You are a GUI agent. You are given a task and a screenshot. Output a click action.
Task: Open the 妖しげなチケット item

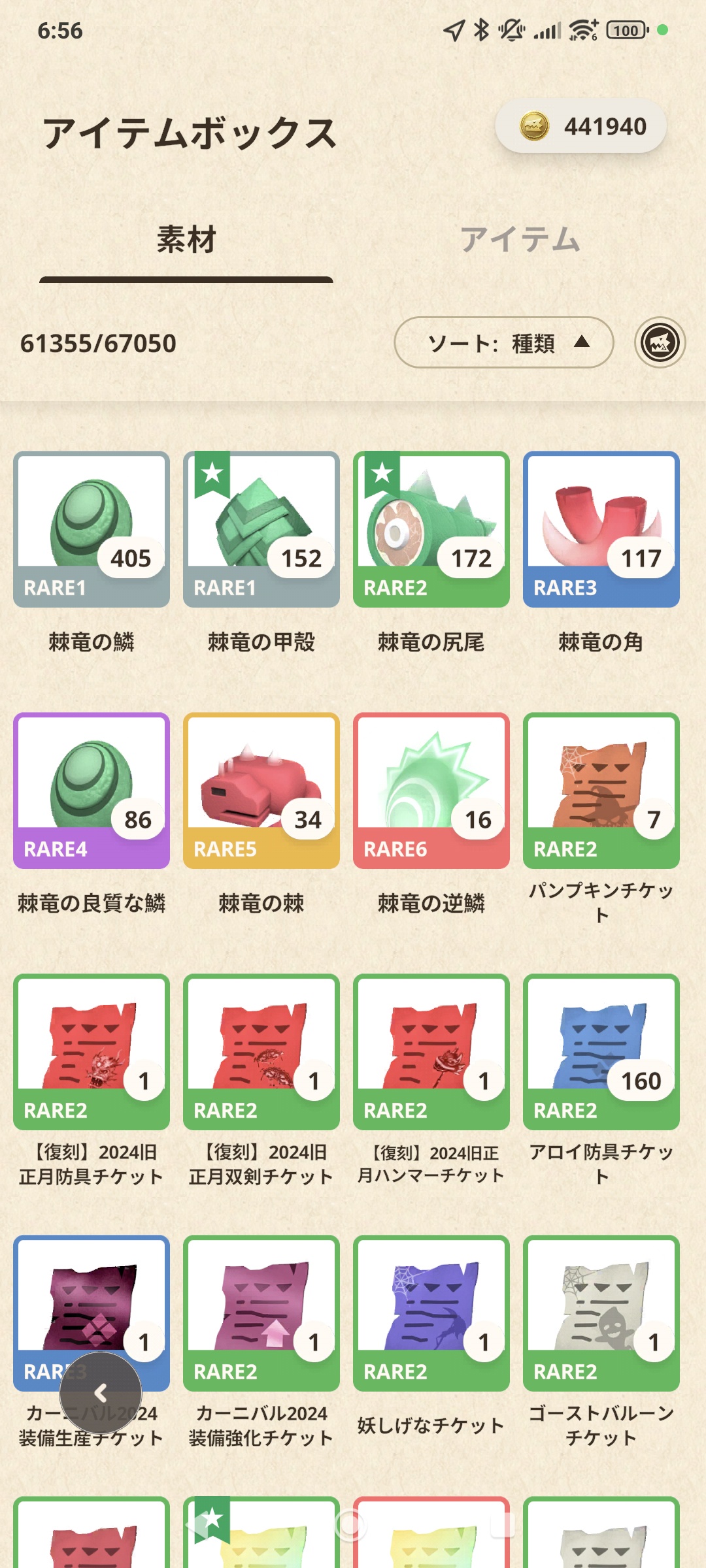pyautogui.click(x=431, y=1313)
